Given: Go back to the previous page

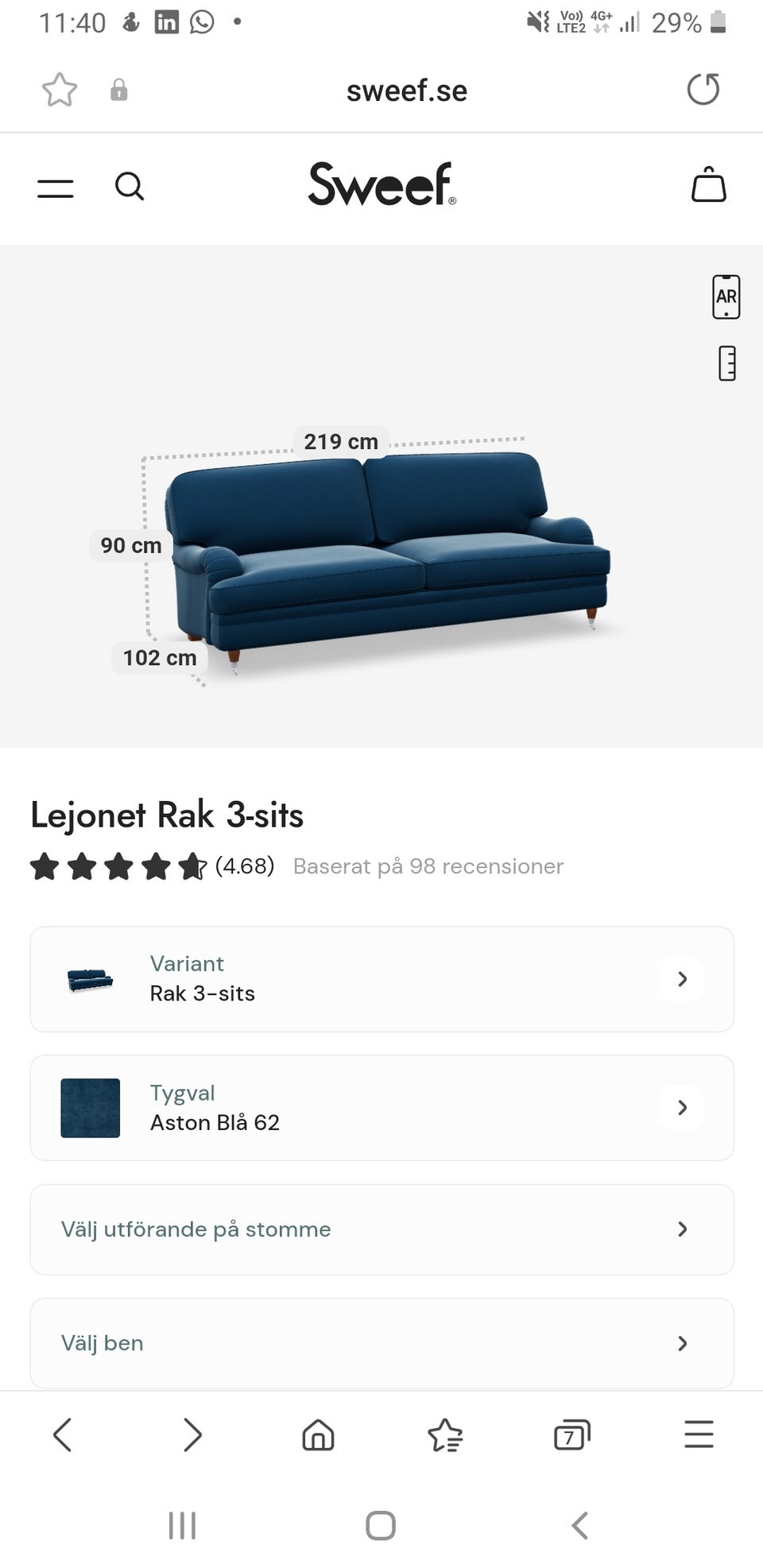Looking at the screenshot, I should click(63, 1435).
